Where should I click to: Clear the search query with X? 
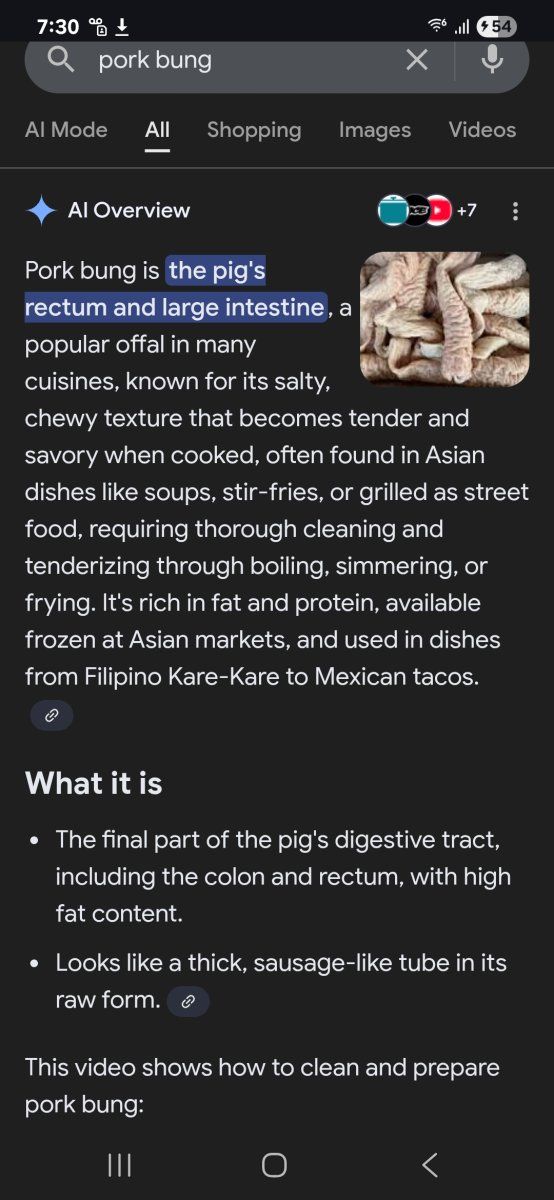pos(417,60)
